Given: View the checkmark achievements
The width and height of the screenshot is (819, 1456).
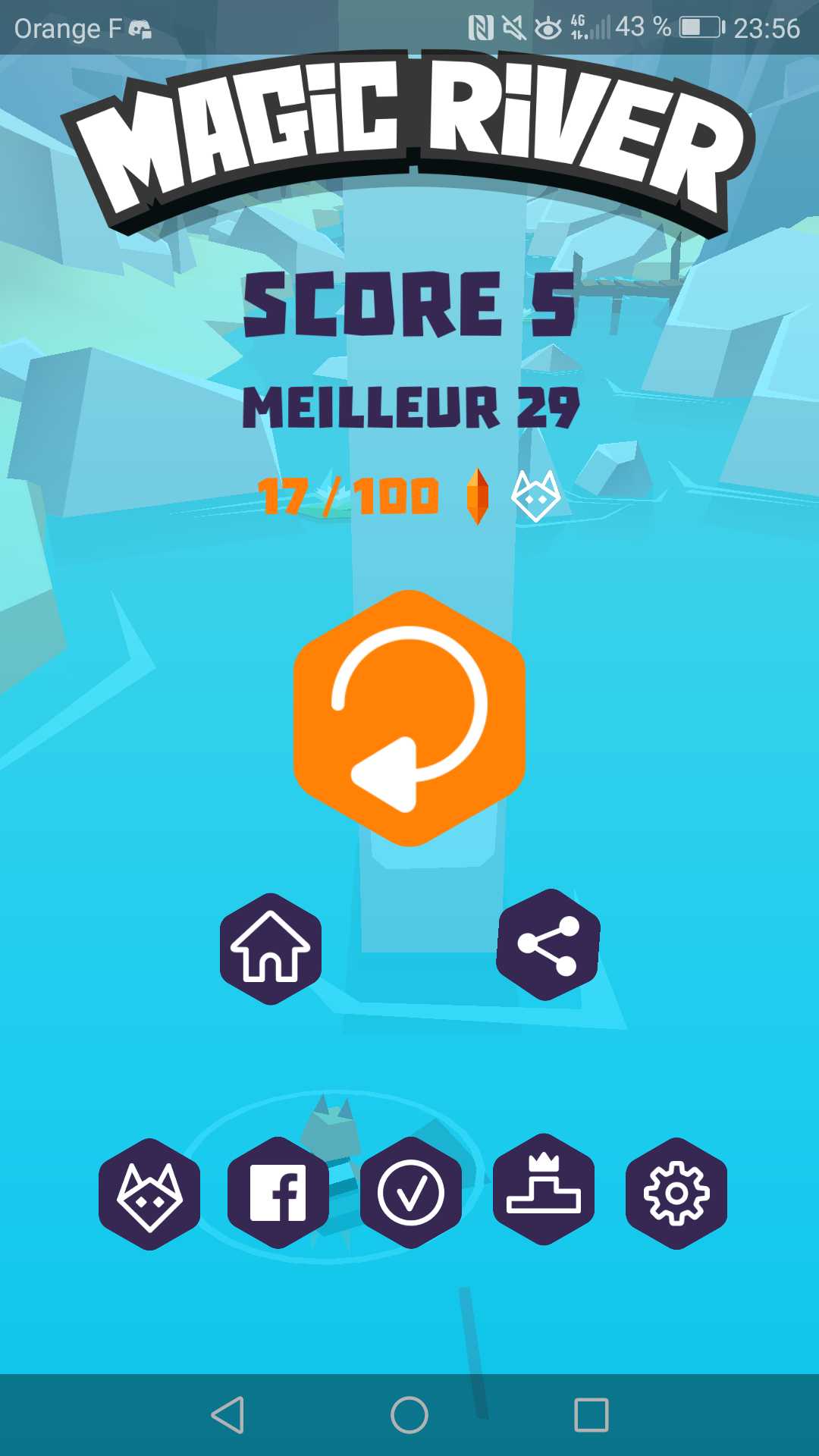Looking at the screenshot, I should 411,1192.
